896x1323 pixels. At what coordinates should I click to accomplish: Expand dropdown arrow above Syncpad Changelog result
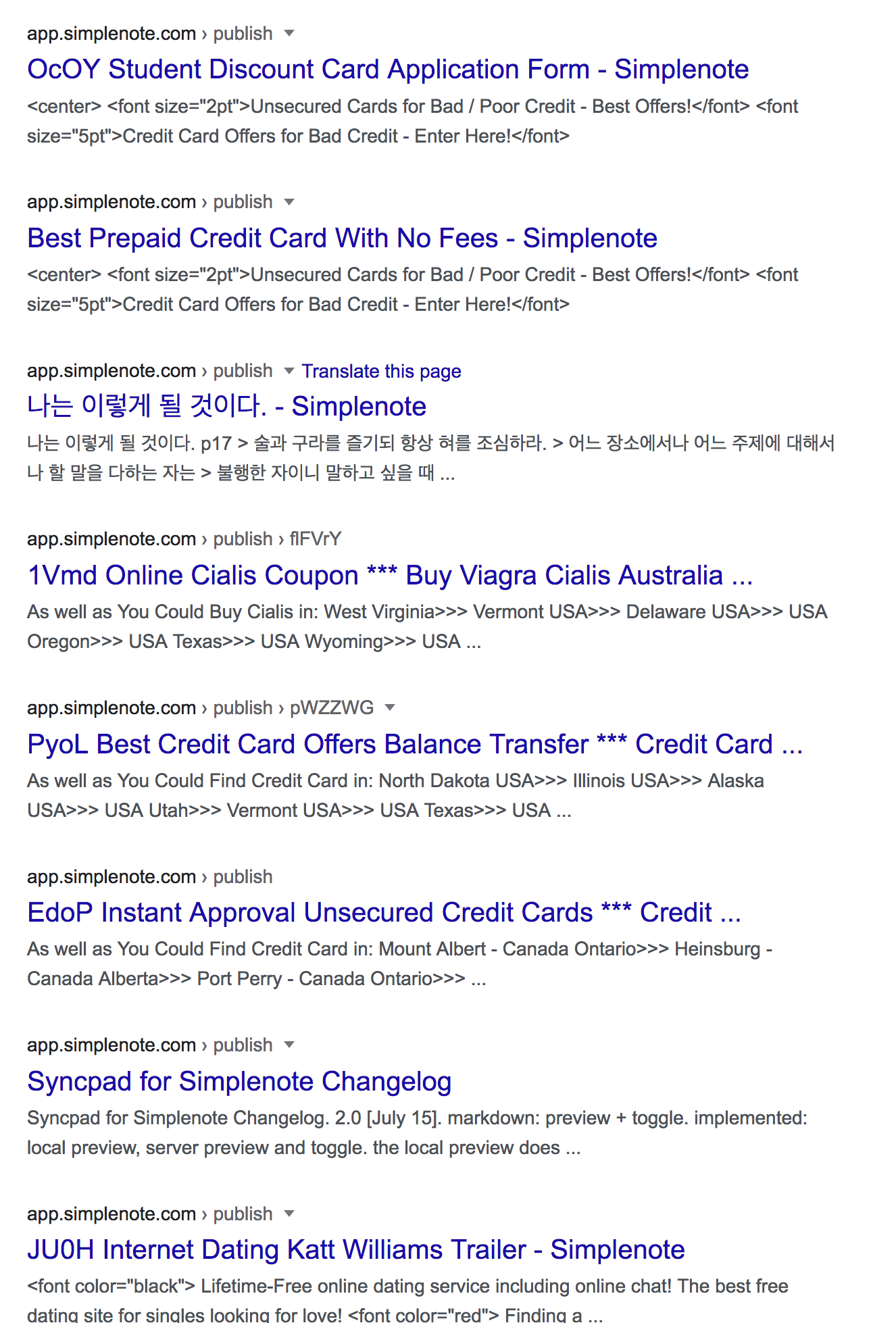[289, 1045]
